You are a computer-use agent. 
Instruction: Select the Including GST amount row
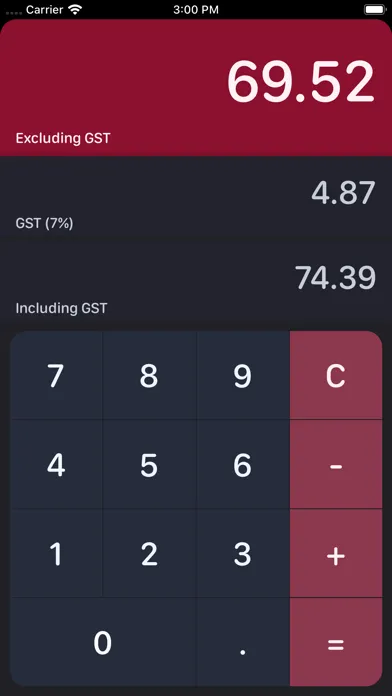pyautogui.click(x=196, y=284)
